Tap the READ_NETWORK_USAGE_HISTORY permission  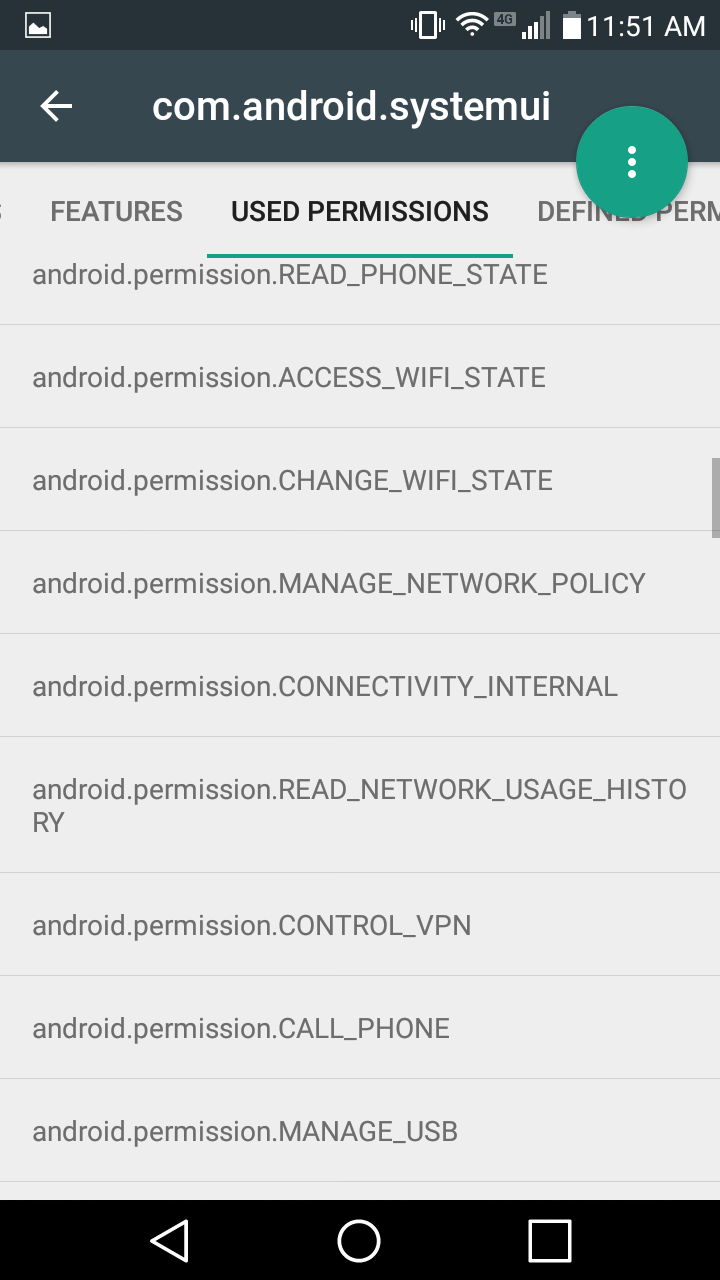tap(360, 805)
